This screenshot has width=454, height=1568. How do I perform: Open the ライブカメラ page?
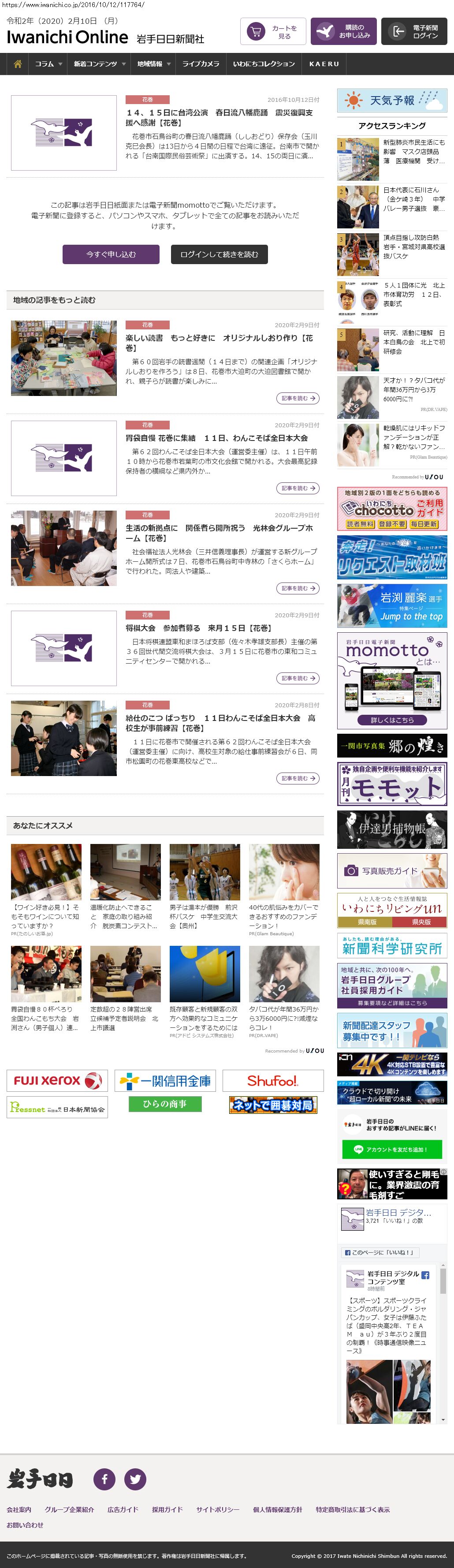point(201,64)
